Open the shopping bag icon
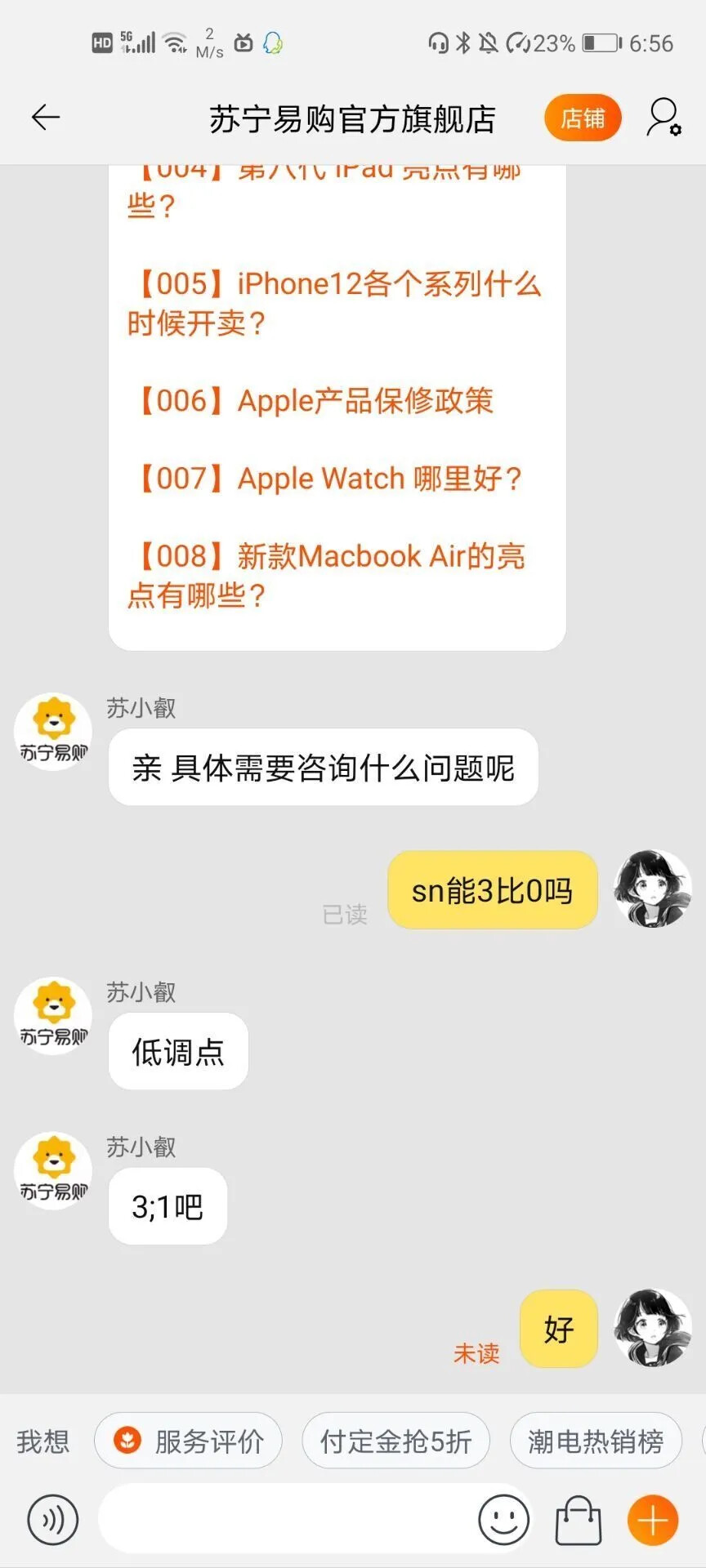Viewport: 706px width, 1568px height. (579, 1520)
